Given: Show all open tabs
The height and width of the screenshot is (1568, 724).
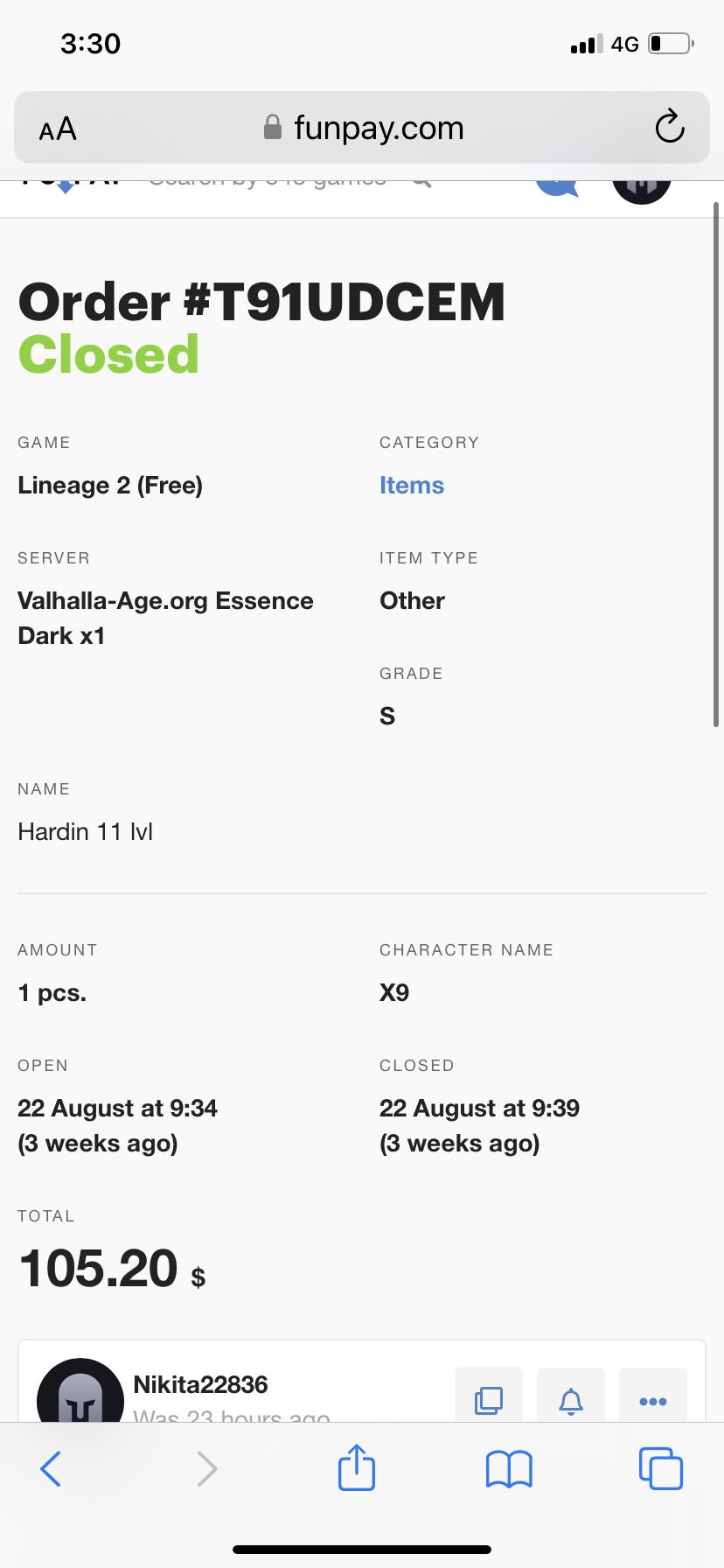Looking at the screenshot, I should 660,1468.
